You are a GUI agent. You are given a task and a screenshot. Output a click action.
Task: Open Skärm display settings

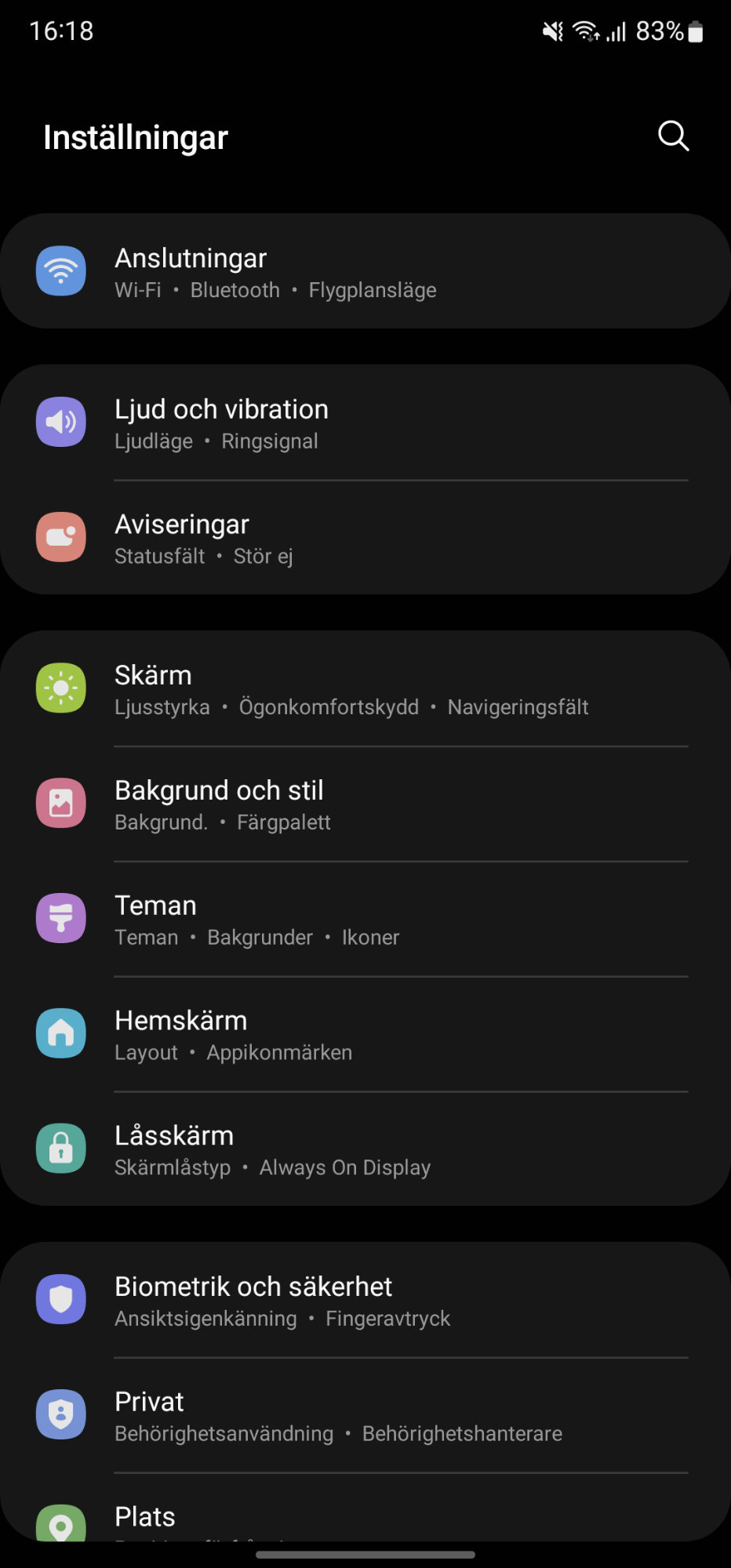(365, 690)
